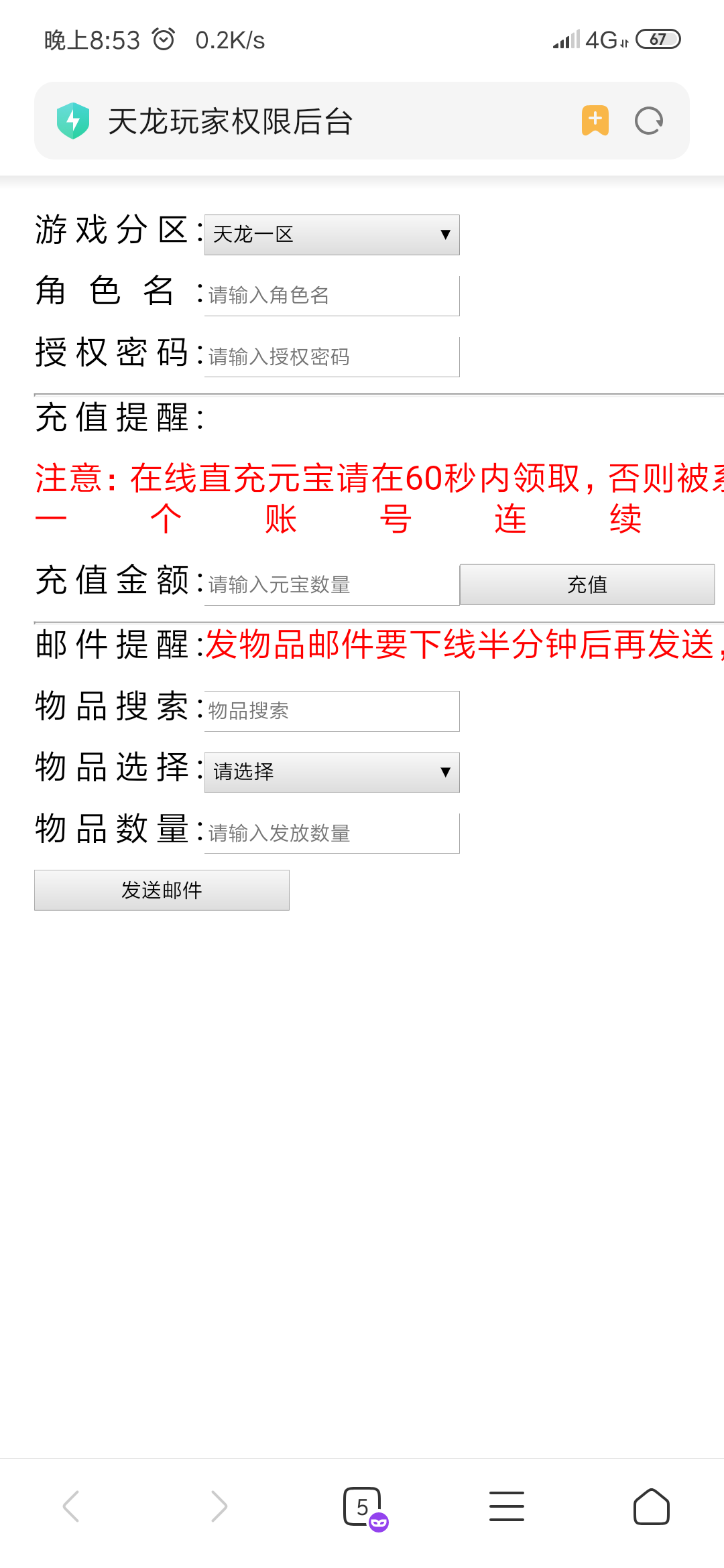Tap the 发送邮件 button
The height and width of the screenshot is (1568, 724).
coord(162,890)
